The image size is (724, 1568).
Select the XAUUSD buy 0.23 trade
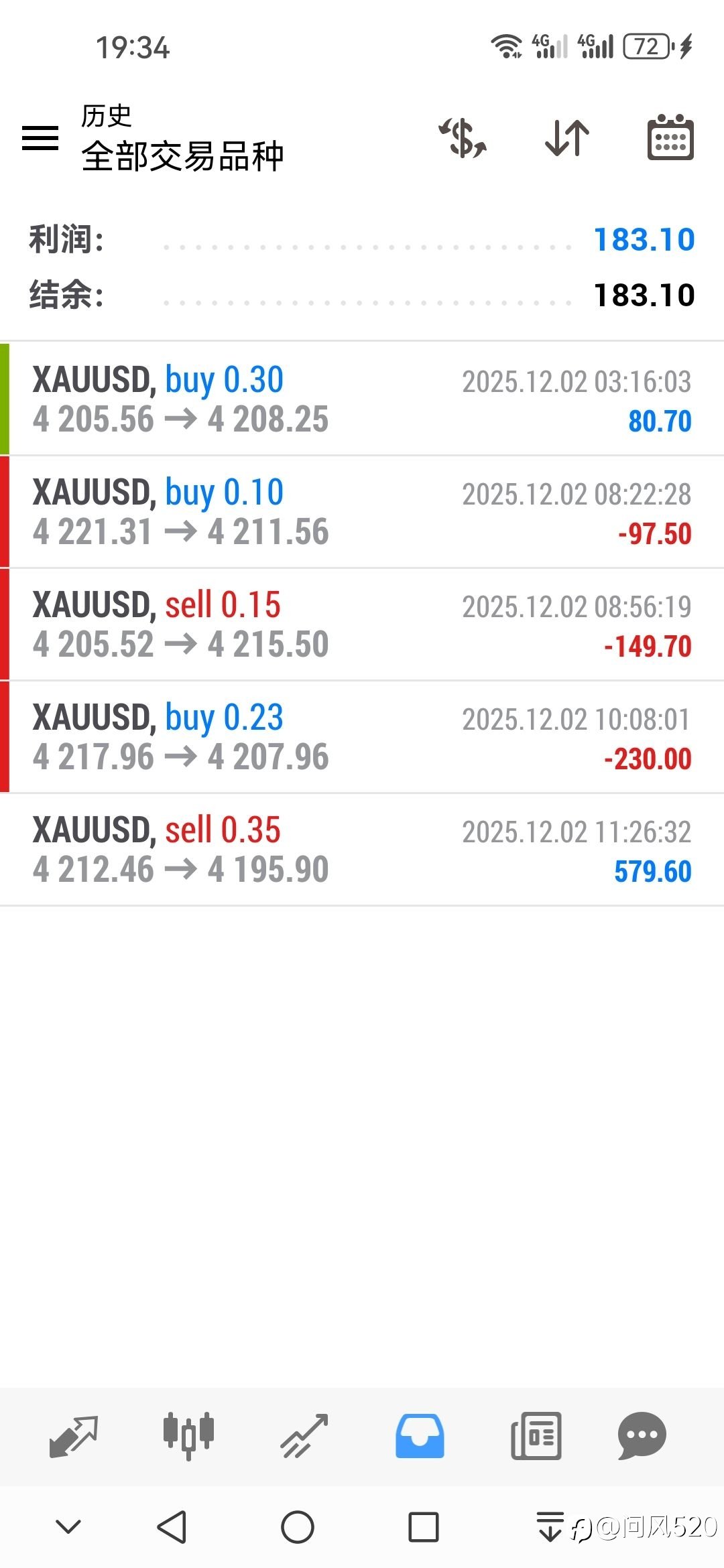[362, 737]
